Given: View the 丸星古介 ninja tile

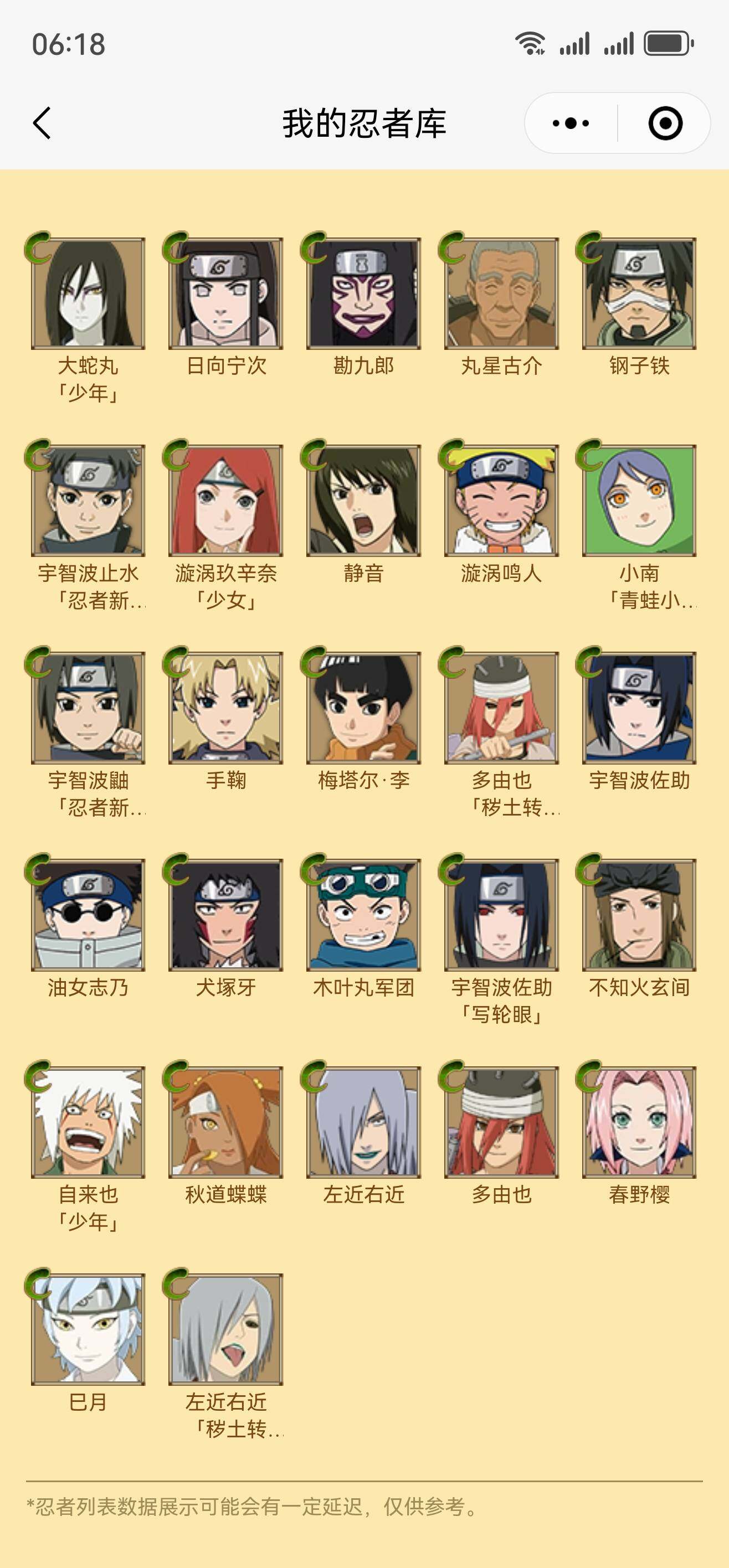Looking at the screenshot, I should [501, 293].
